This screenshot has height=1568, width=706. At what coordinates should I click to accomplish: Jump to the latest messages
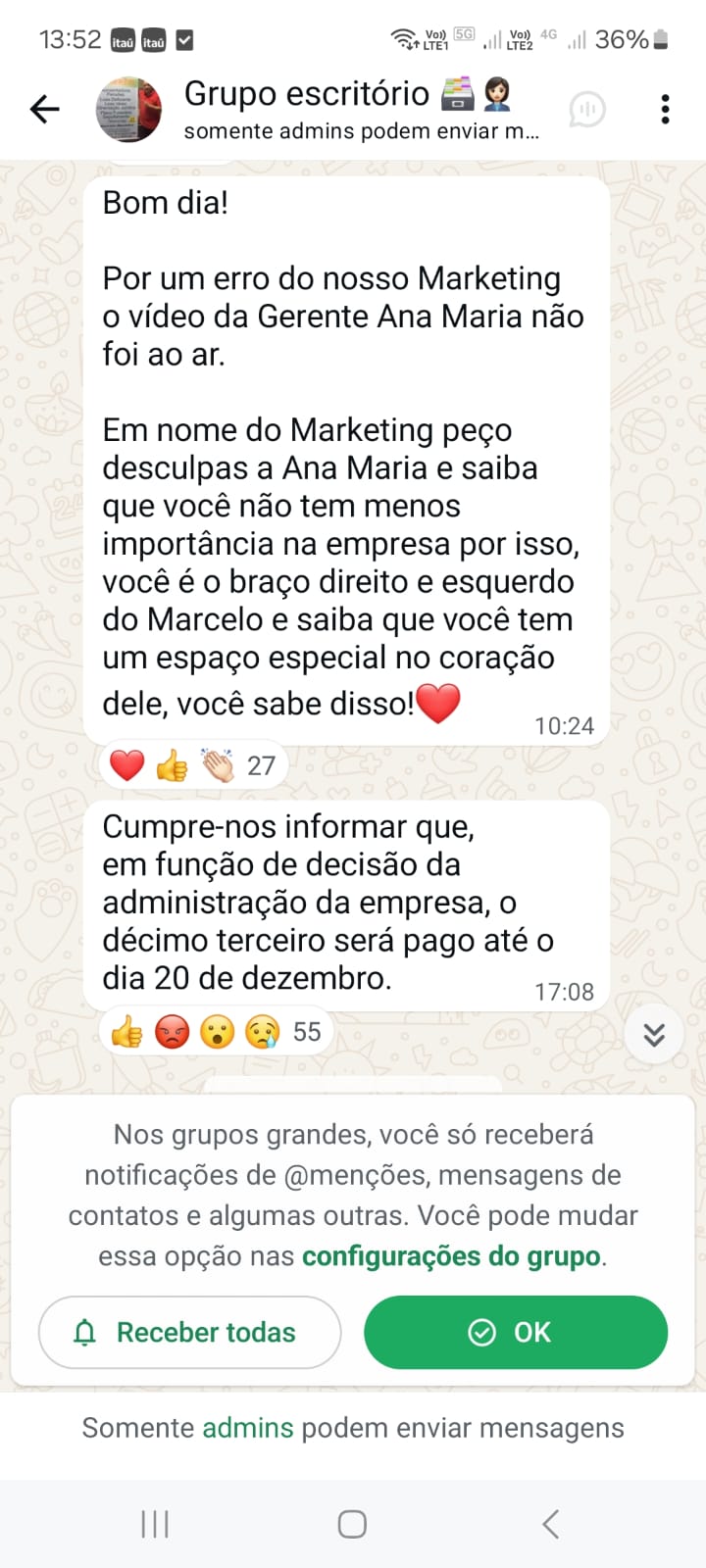coord(654,1034)
